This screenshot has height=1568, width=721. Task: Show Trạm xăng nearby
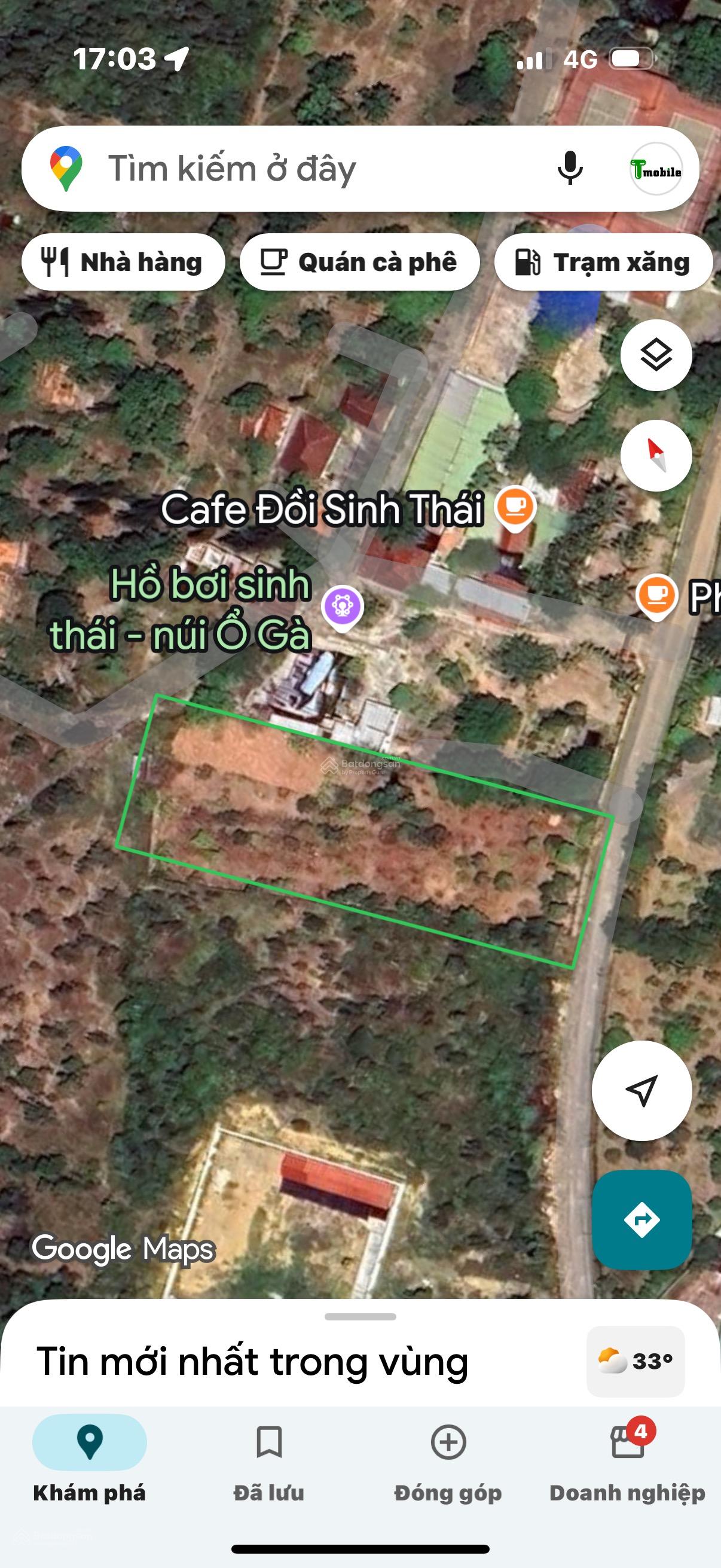click(x=603, y=262)
